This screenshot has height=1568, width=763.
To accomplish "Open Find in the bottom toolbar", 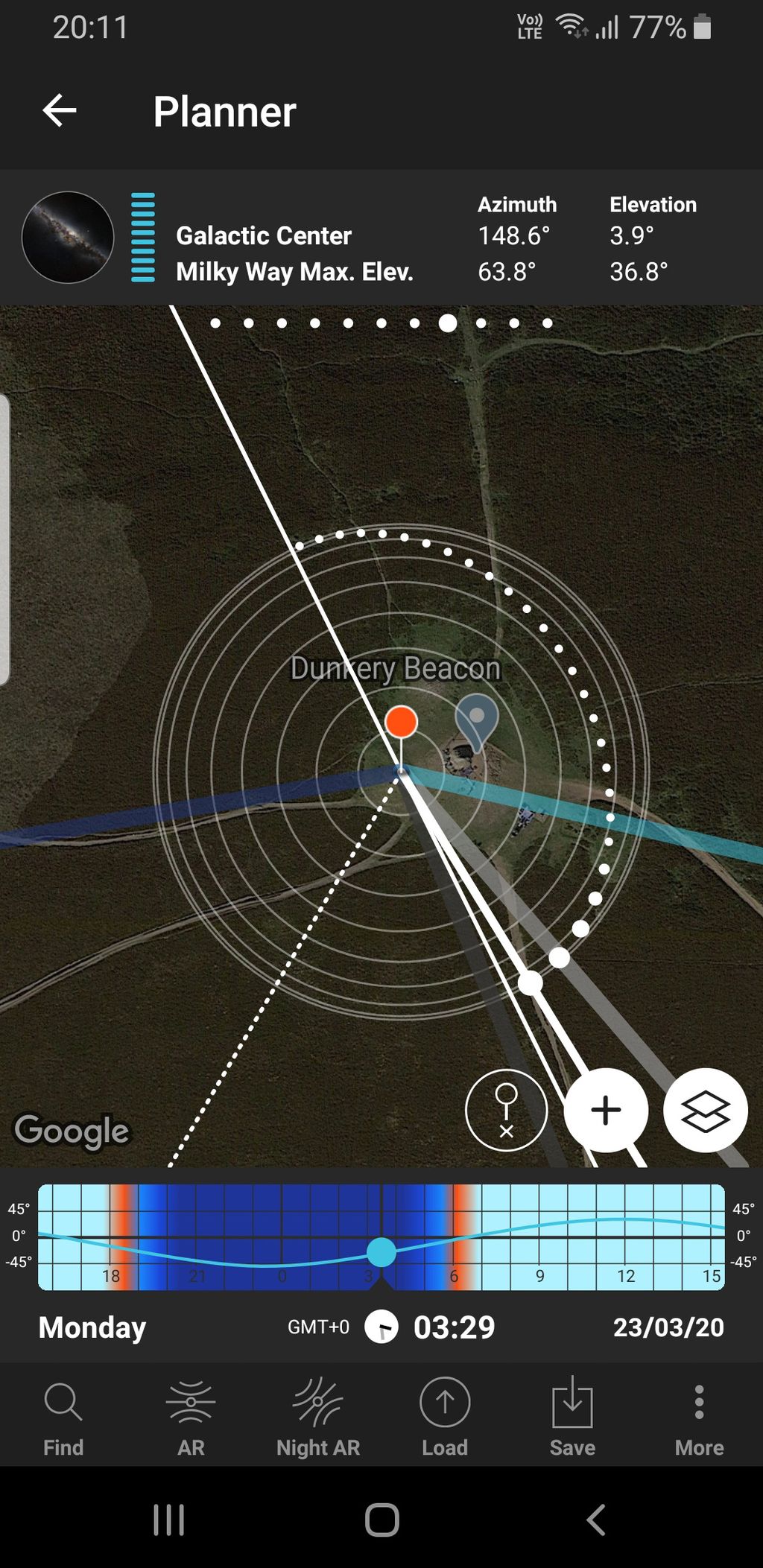I will [x=63, y=1418].
